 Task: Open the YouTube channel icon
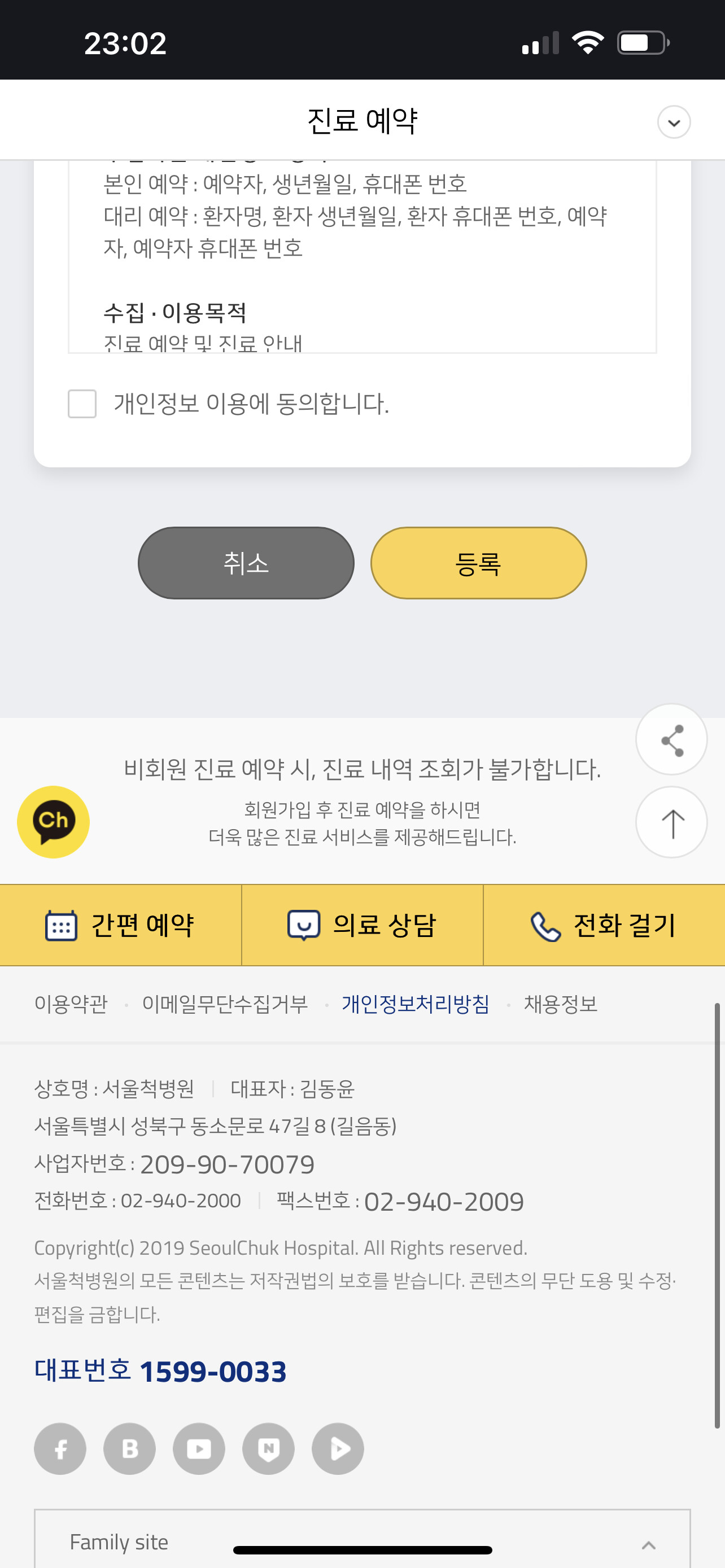199,1449
